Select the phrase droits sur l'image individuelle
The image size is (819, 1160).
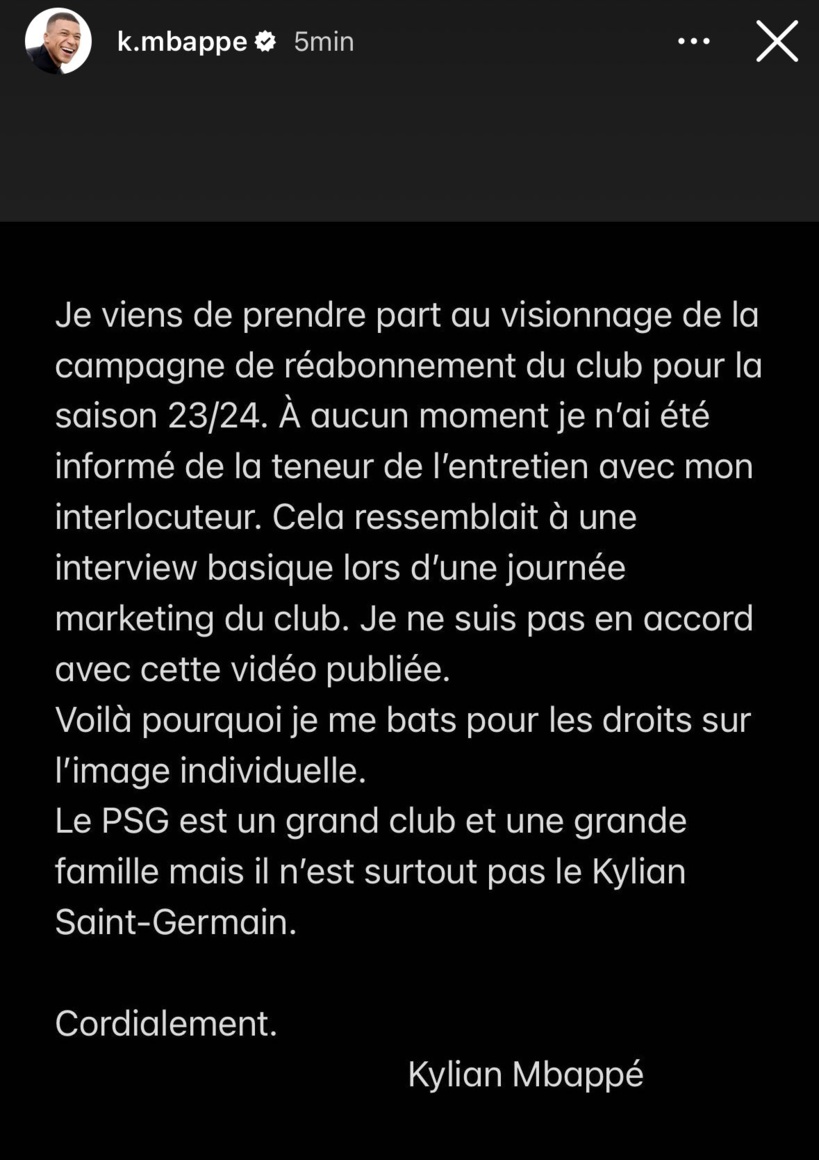[400, 745]
